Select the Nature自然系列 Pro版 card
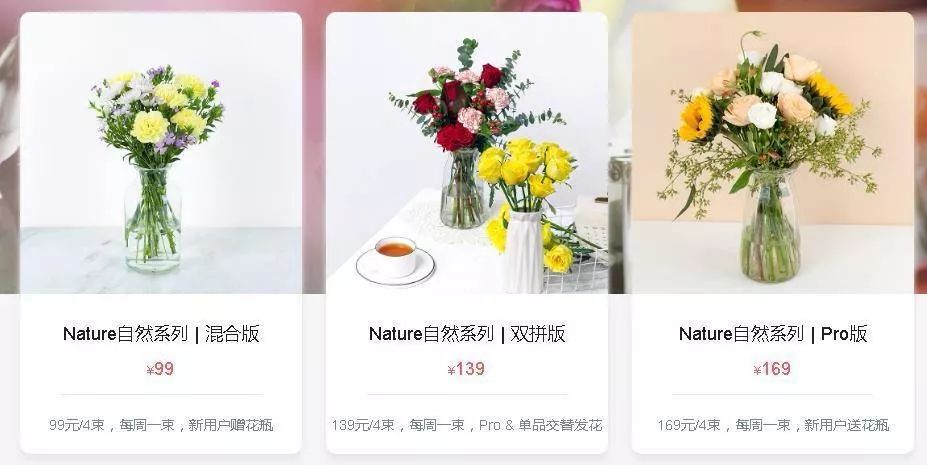This screenshot has height=465, width=927. pyautogui.click(x=772, y=333)
